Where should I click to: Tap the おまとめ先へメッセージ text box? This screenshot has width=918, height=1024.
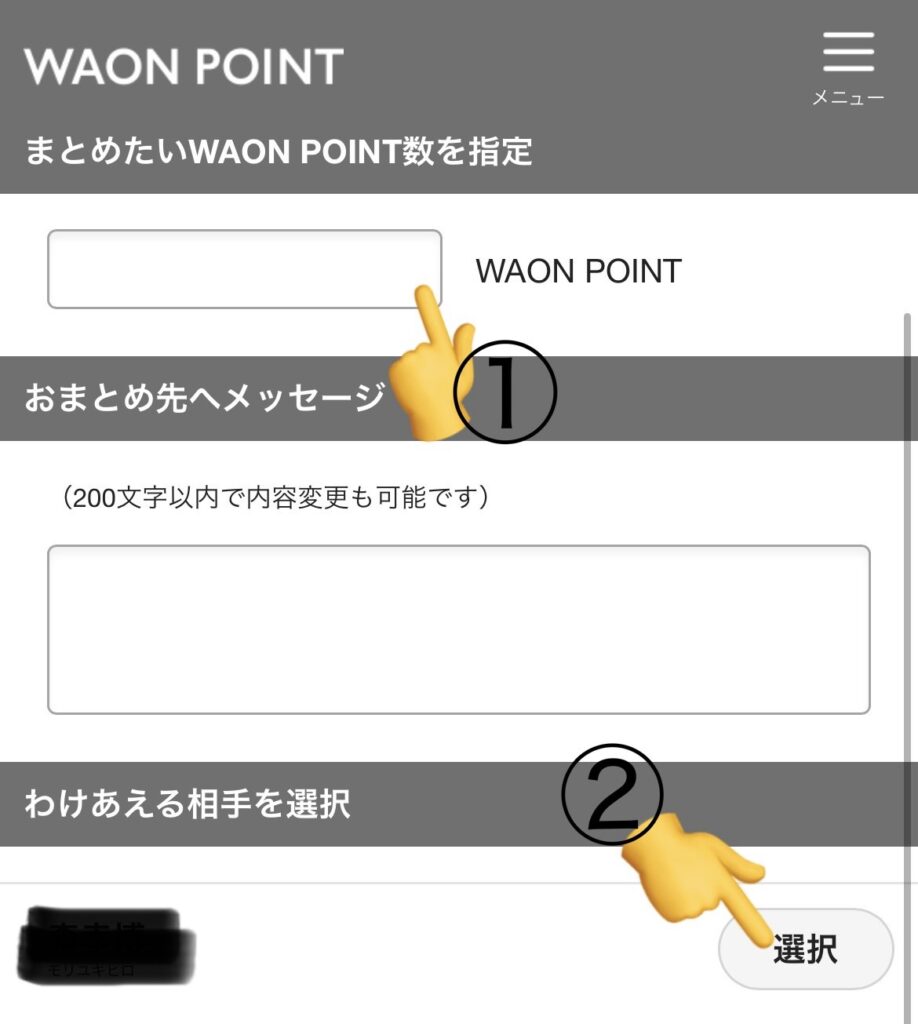[x=458, y=629]
